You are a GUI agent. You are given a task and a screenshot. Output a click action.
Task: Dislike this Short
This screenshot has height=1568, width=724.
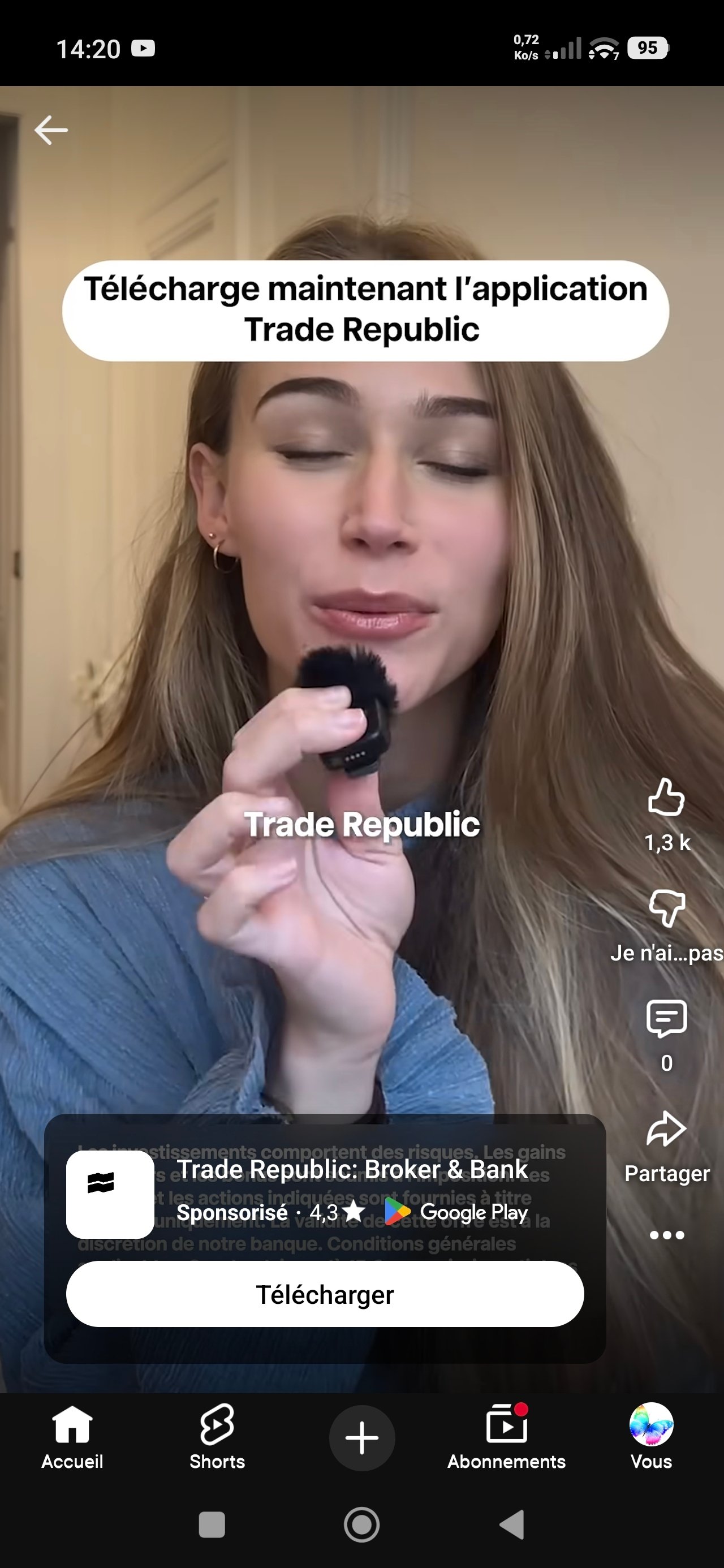click(666, 908)
